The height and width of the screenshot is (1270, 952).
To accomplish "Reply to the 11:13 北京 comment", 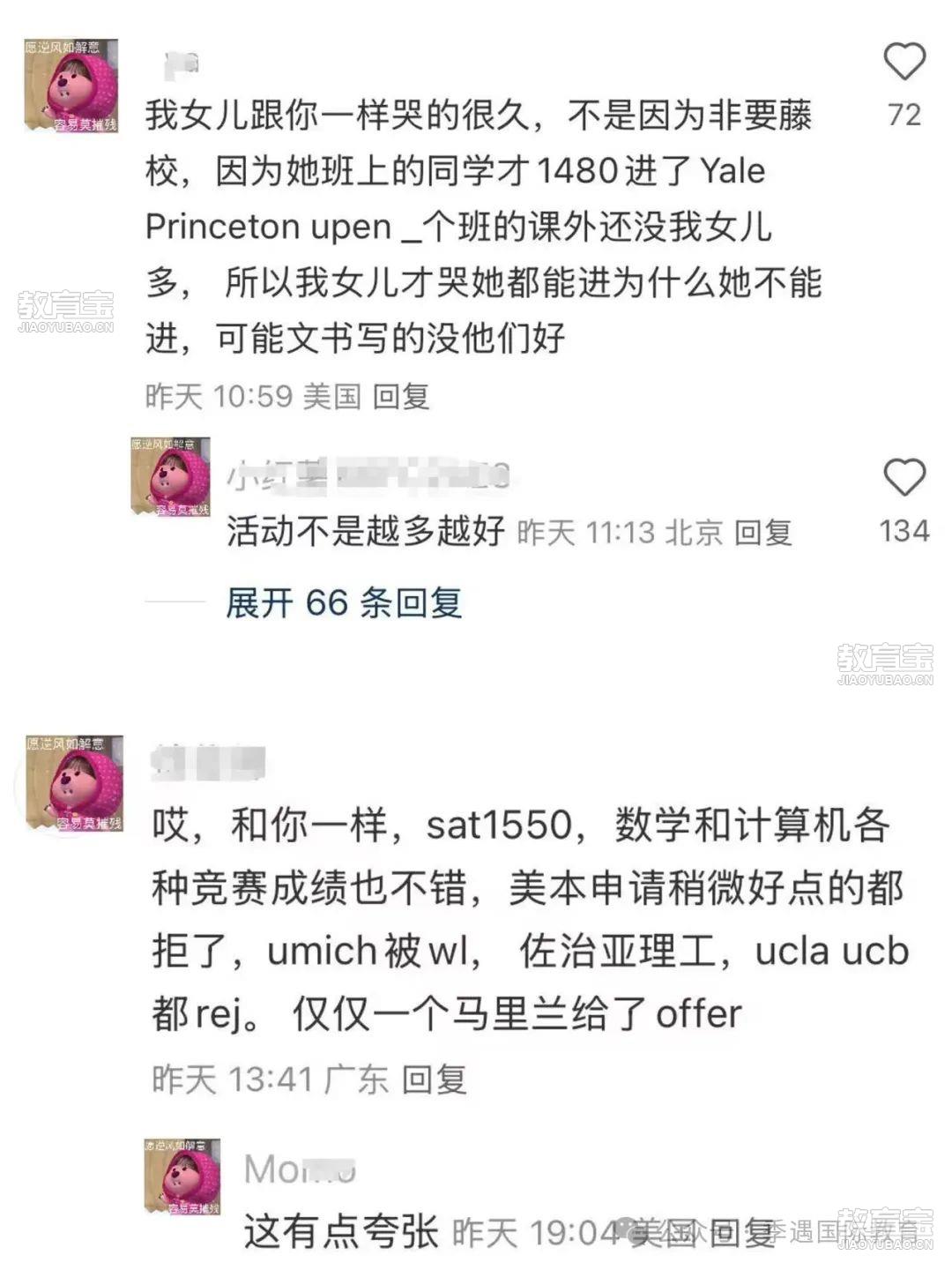I will [x=763, y=532].
